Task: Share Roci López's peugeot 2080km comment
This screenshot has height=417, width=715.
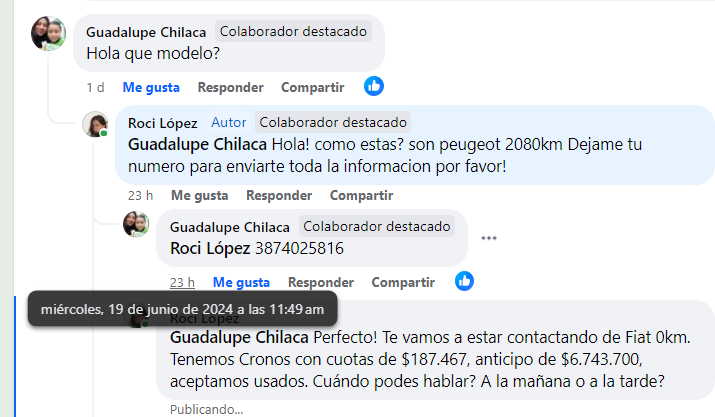Action: (362, 195)
